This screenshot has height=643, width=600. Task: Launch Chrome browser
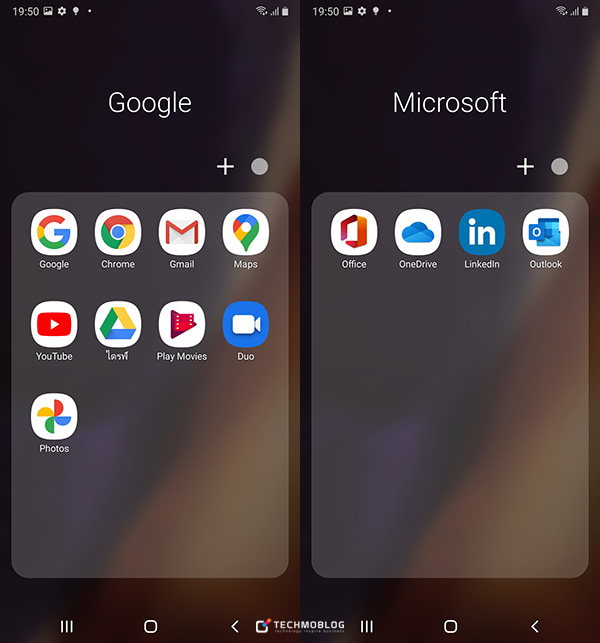[118, 233]
